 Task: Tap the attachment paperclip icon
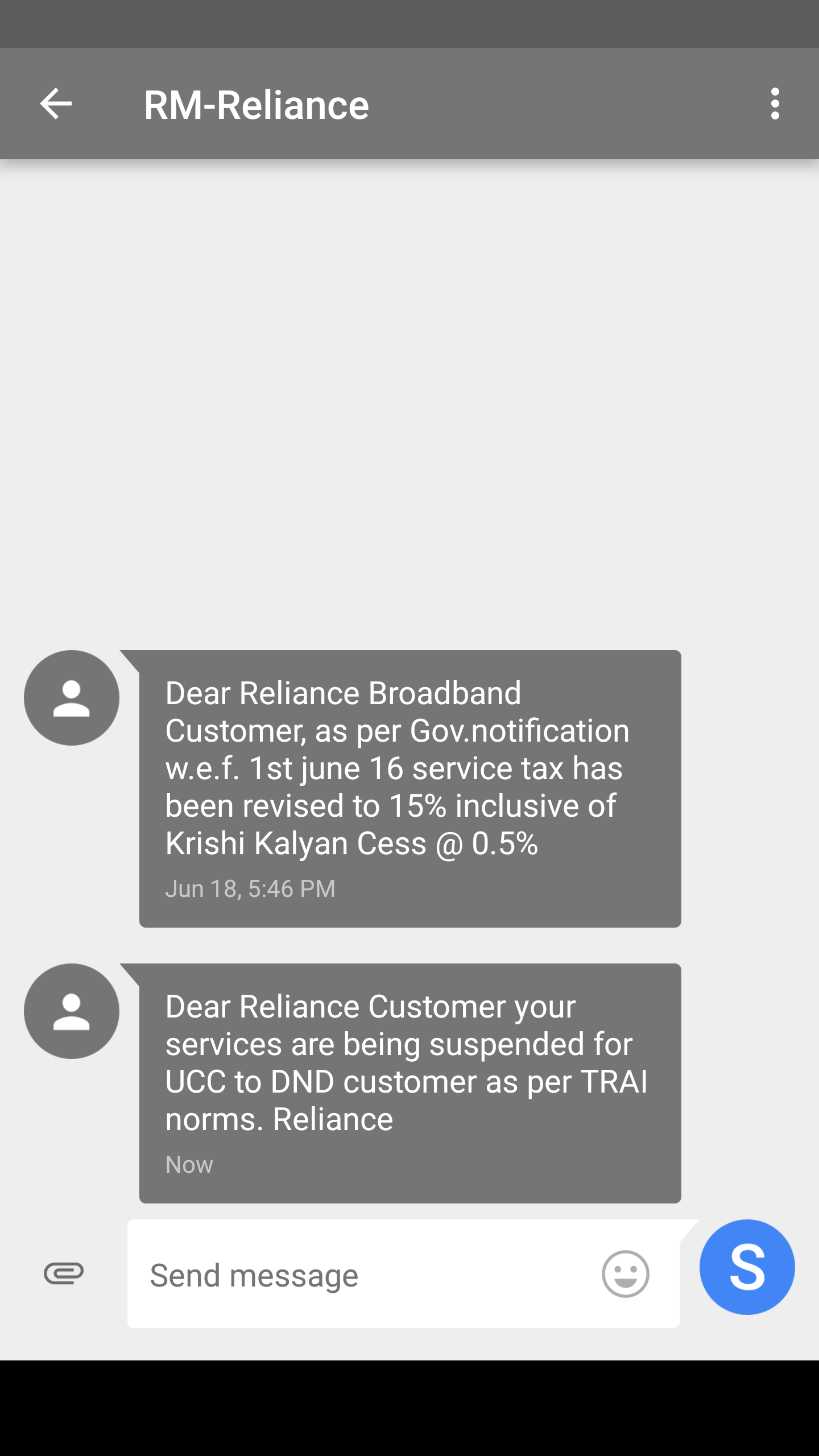click(64, 1273)
